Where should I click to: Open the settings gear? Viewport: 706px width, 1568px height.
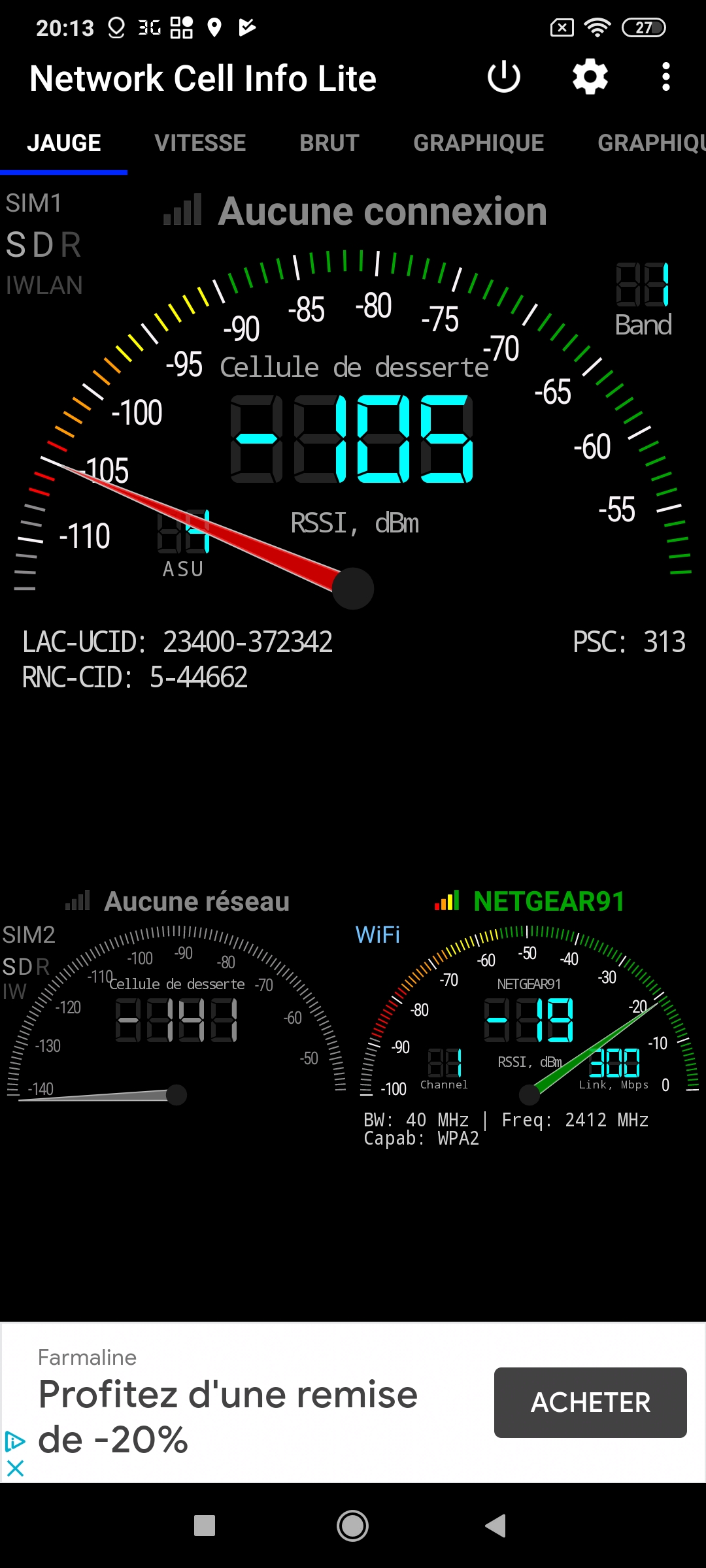pyautogui.click(x=590, y=78)
